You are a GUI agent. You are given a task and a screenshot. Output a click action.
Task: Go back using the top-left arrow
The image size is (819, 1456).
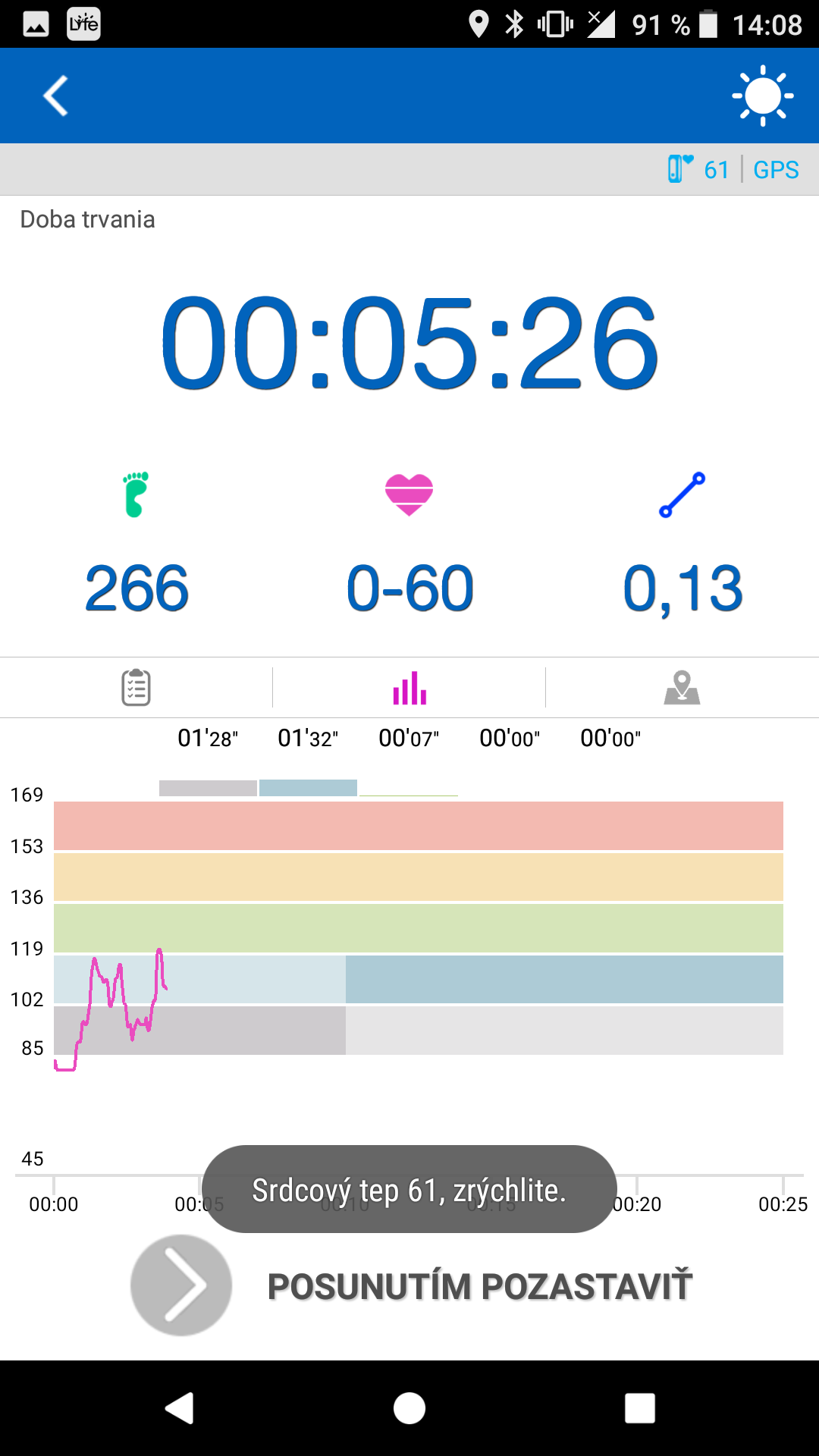(x=55, y=96)
